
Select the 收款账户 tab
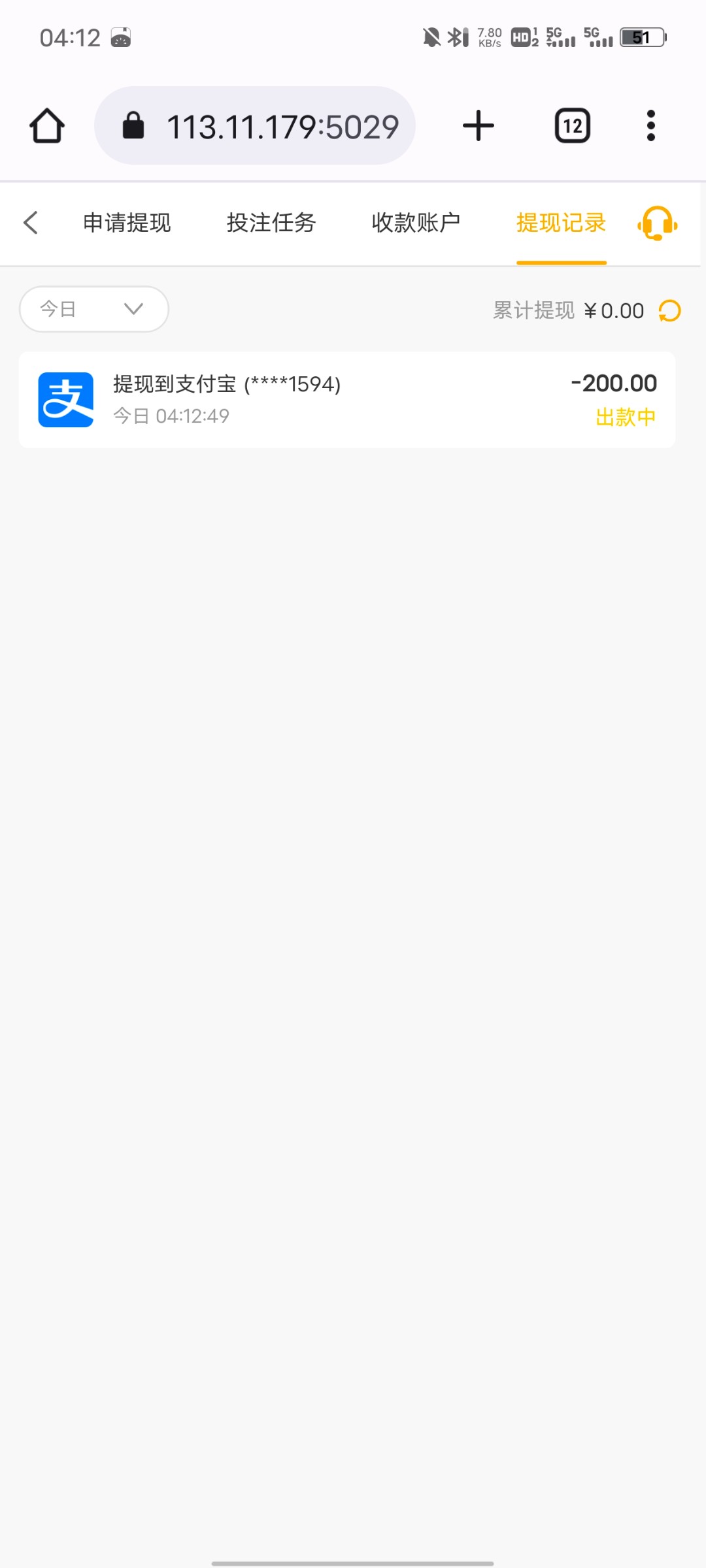[416, 223]
